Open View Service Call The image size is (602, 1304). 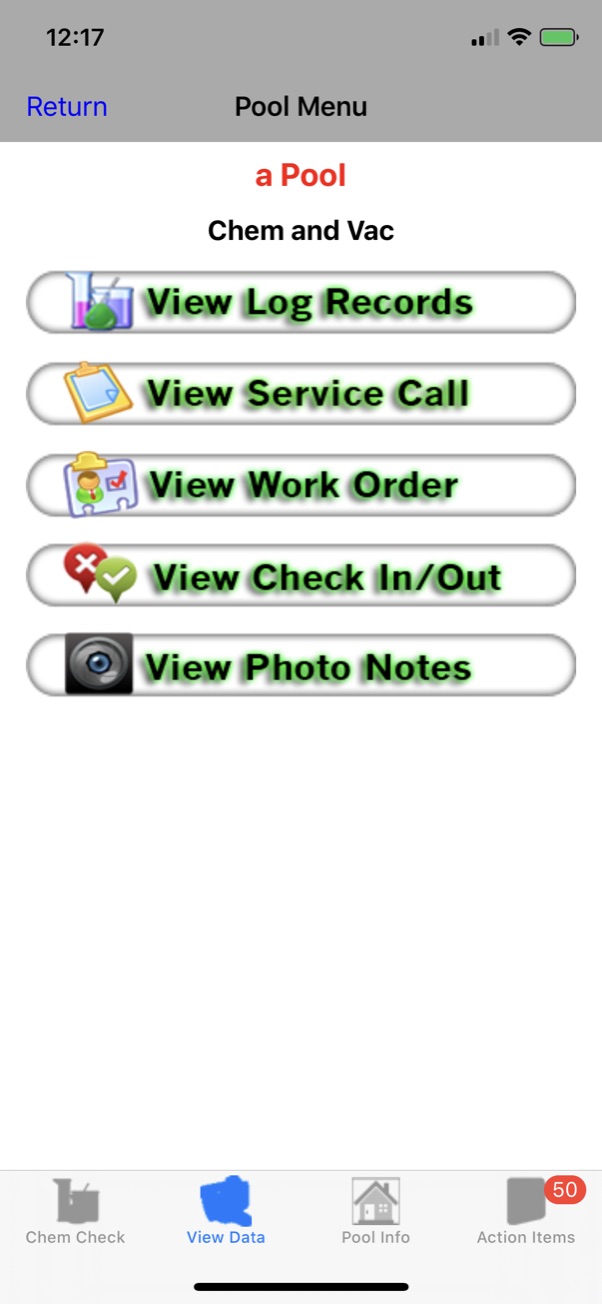click(301, 393)
